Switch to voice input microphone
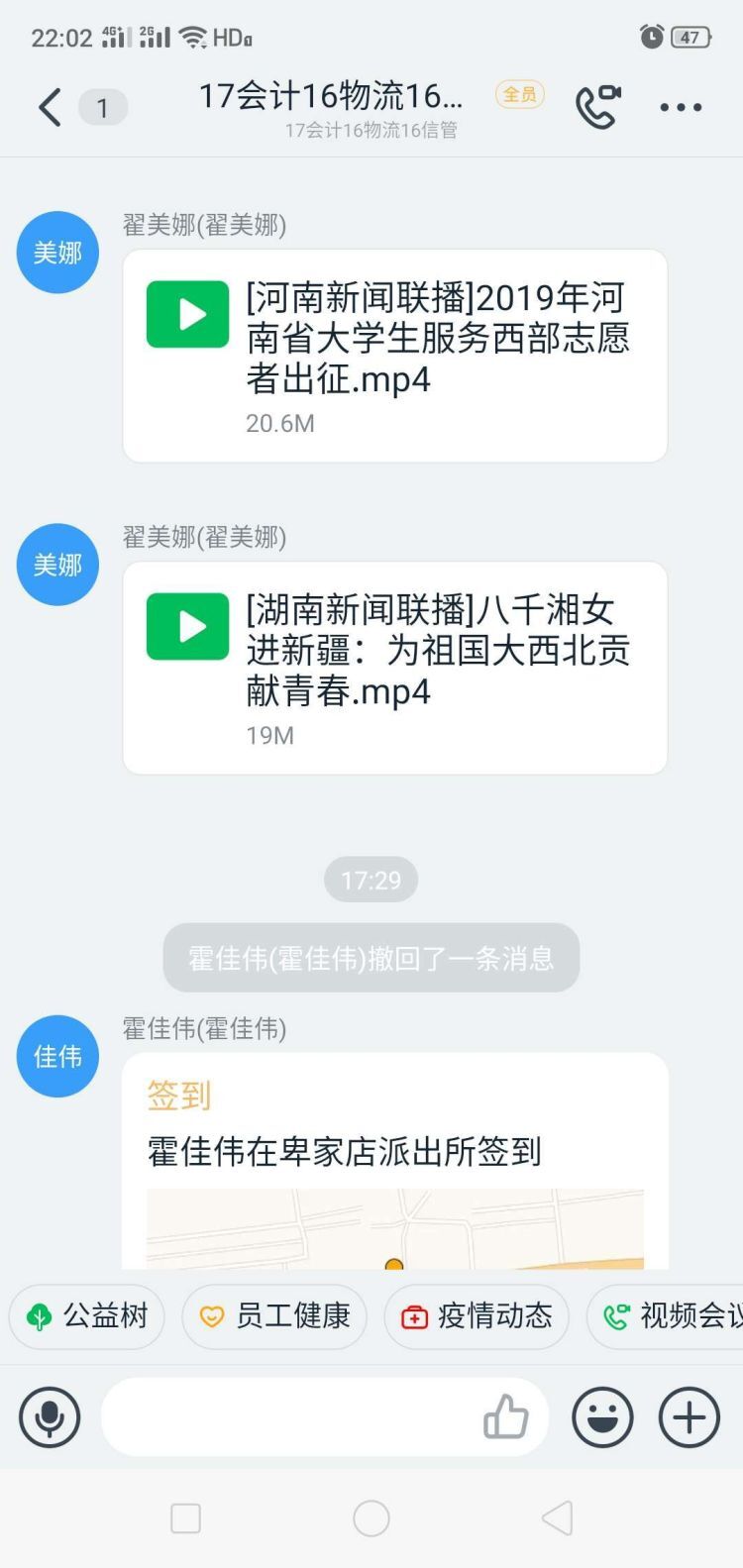743x1568 pixels. (x=50, y=1417)
